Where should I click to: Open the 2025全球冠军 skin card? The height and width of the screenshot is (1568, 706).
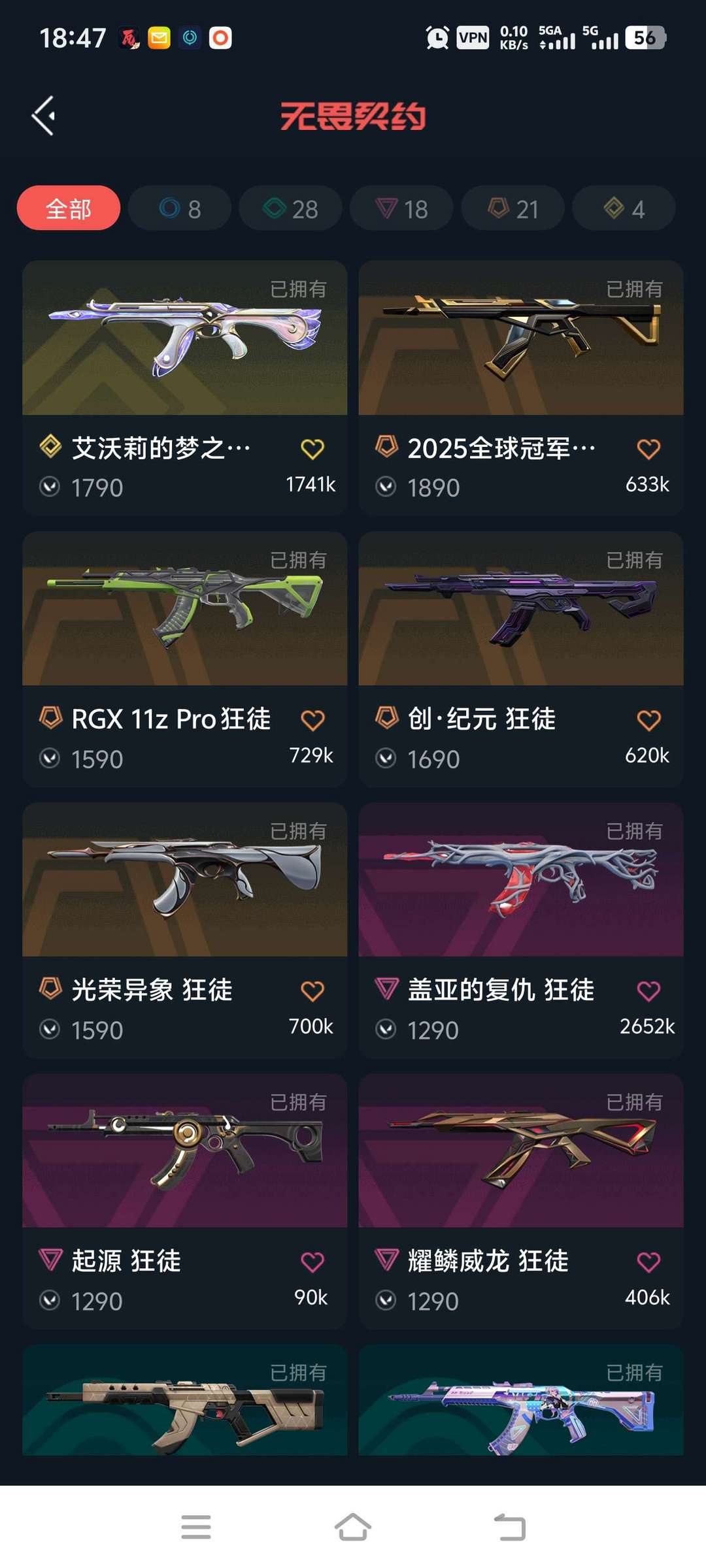[x=521, y=388]
